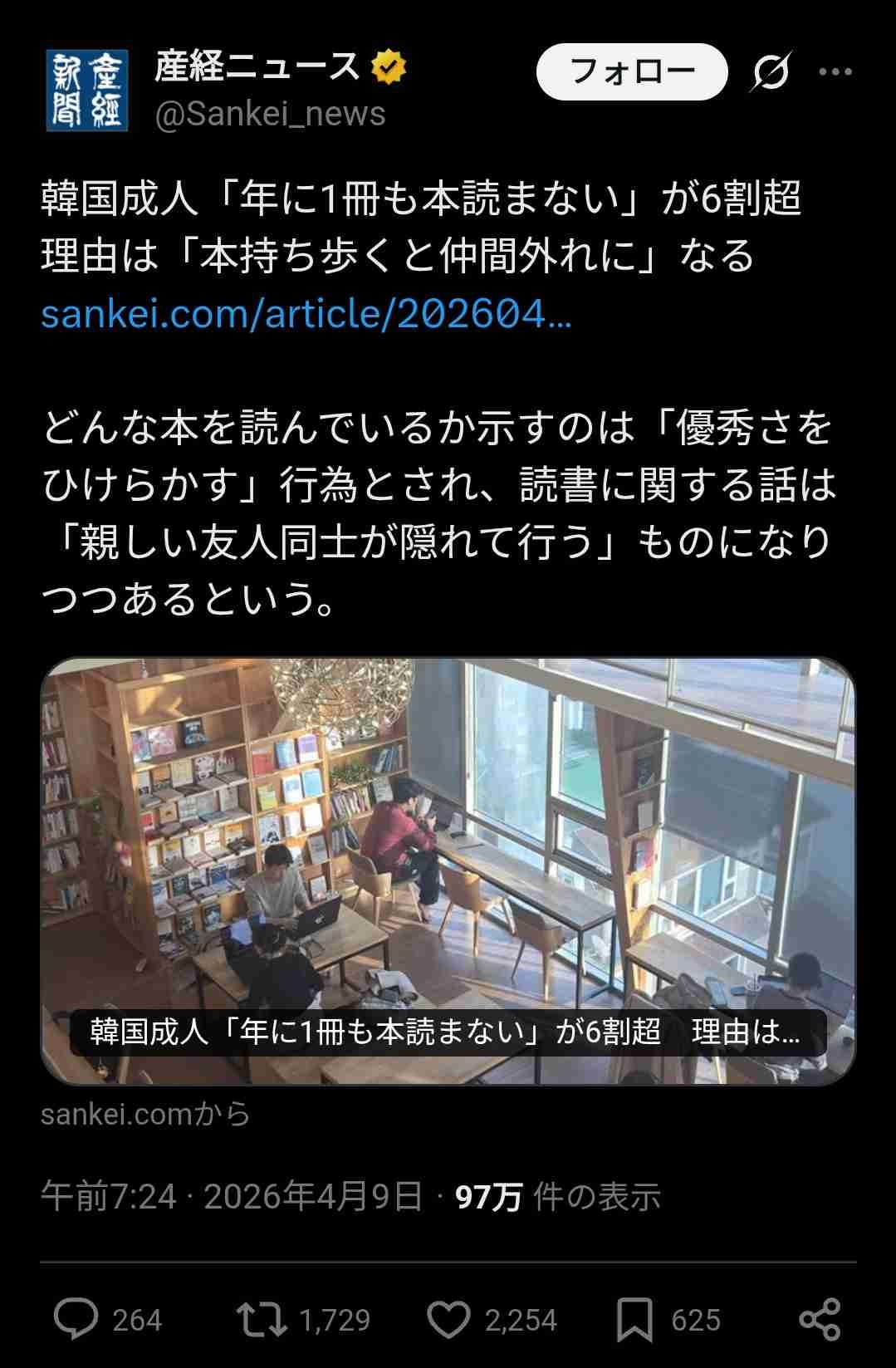Open the post's overflow menu
Screen dimensions: 896x1368
[x=835, y=72]
